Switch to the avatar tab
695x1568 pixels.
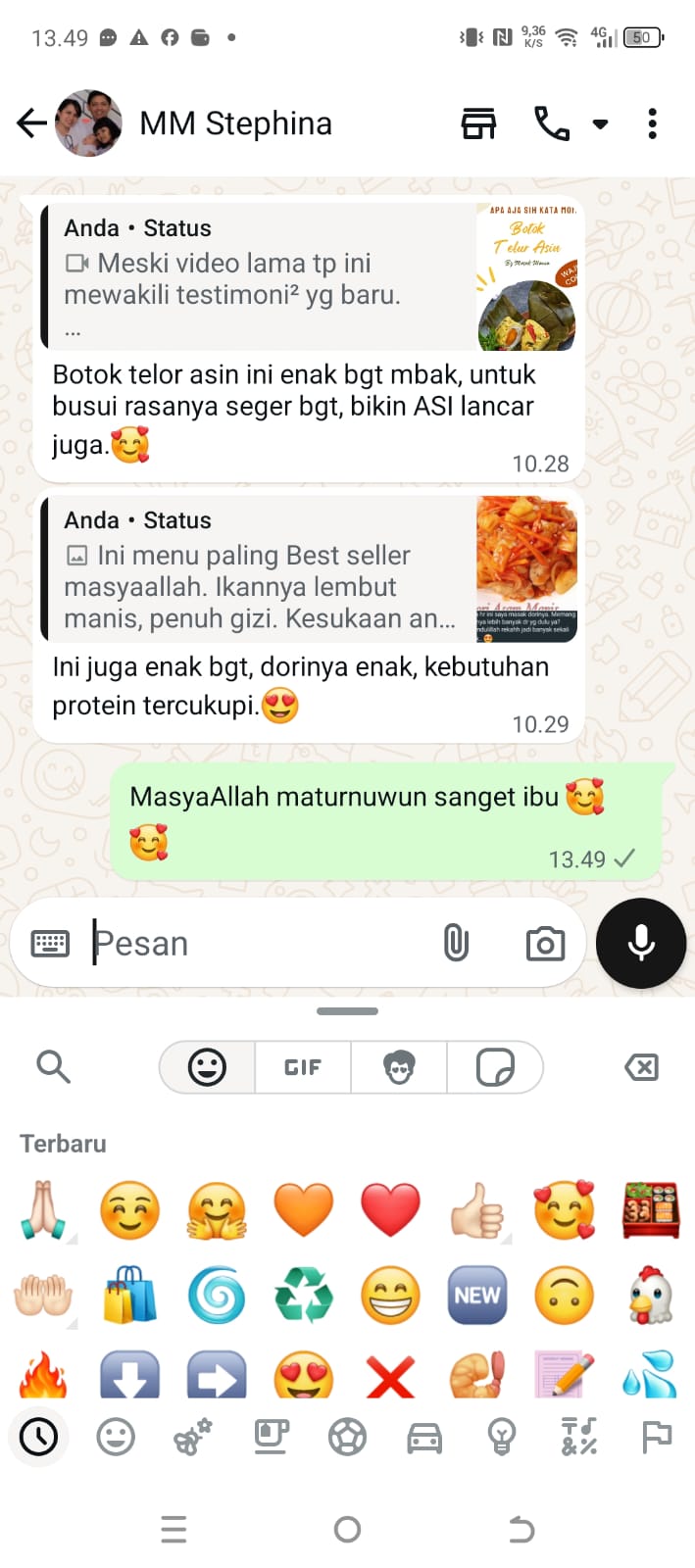click(x=399, y=1067)
